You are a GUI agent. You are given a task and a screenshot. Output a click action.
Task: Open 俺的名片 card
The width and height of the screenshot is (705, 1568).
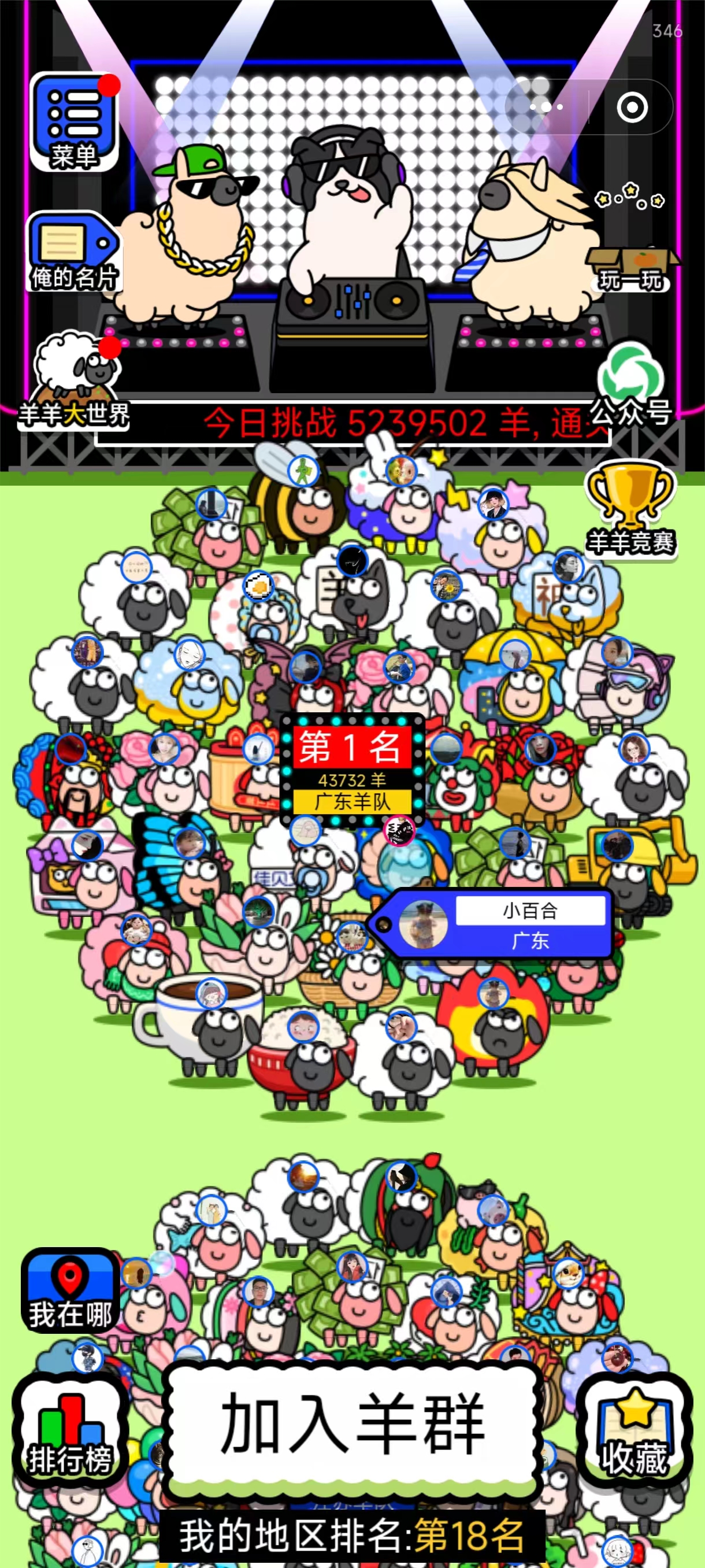[73, 252]
